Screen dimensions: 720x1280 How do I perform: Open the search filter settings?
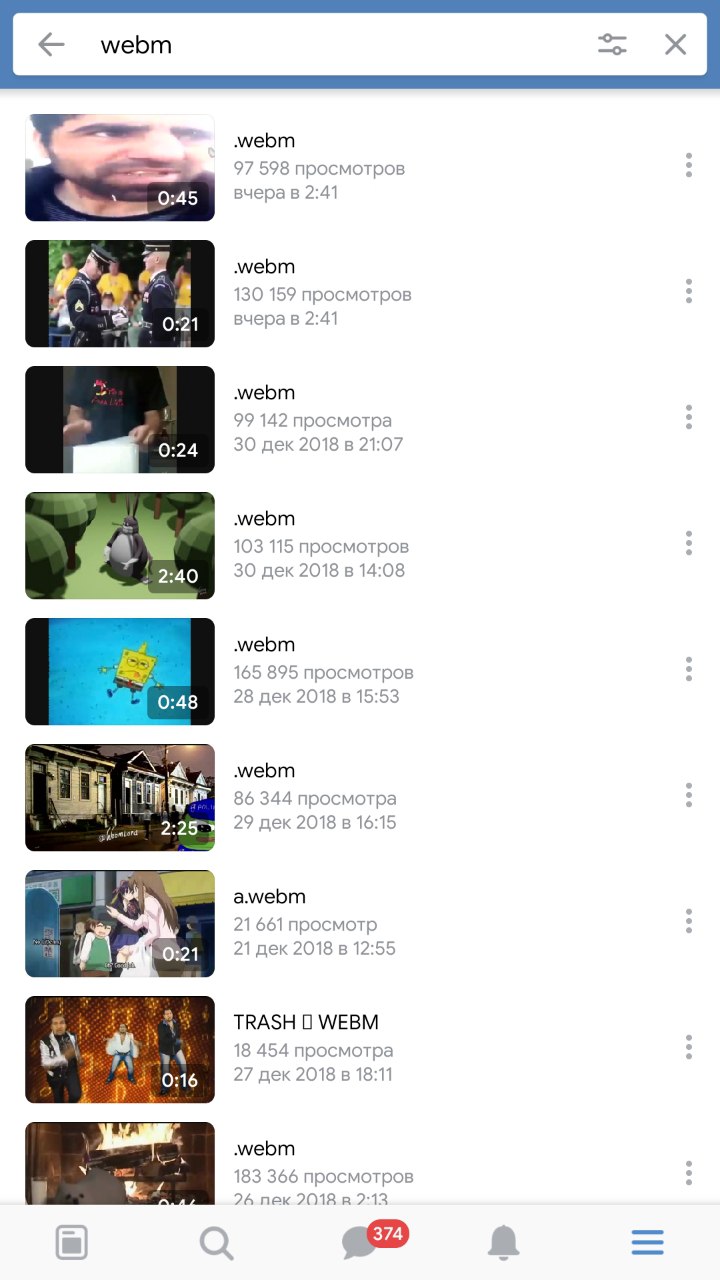tap(612, 44)
